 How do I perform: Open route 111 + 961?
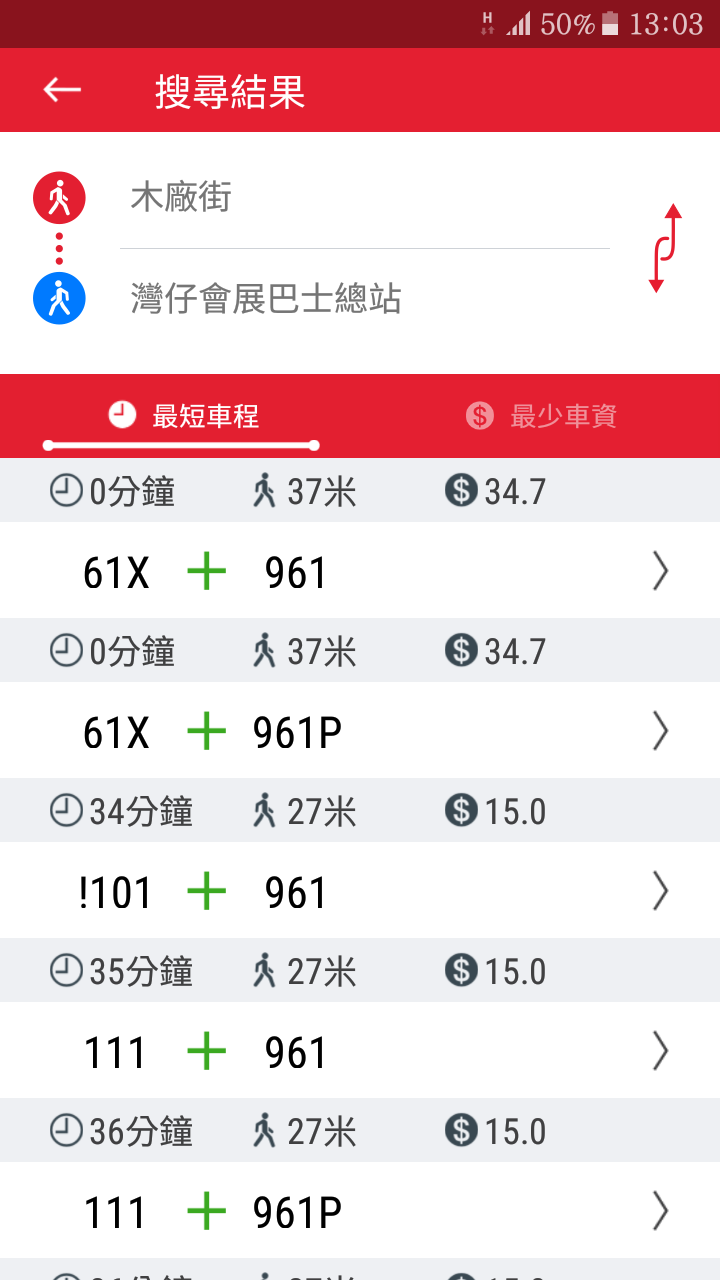(360, 1052)
